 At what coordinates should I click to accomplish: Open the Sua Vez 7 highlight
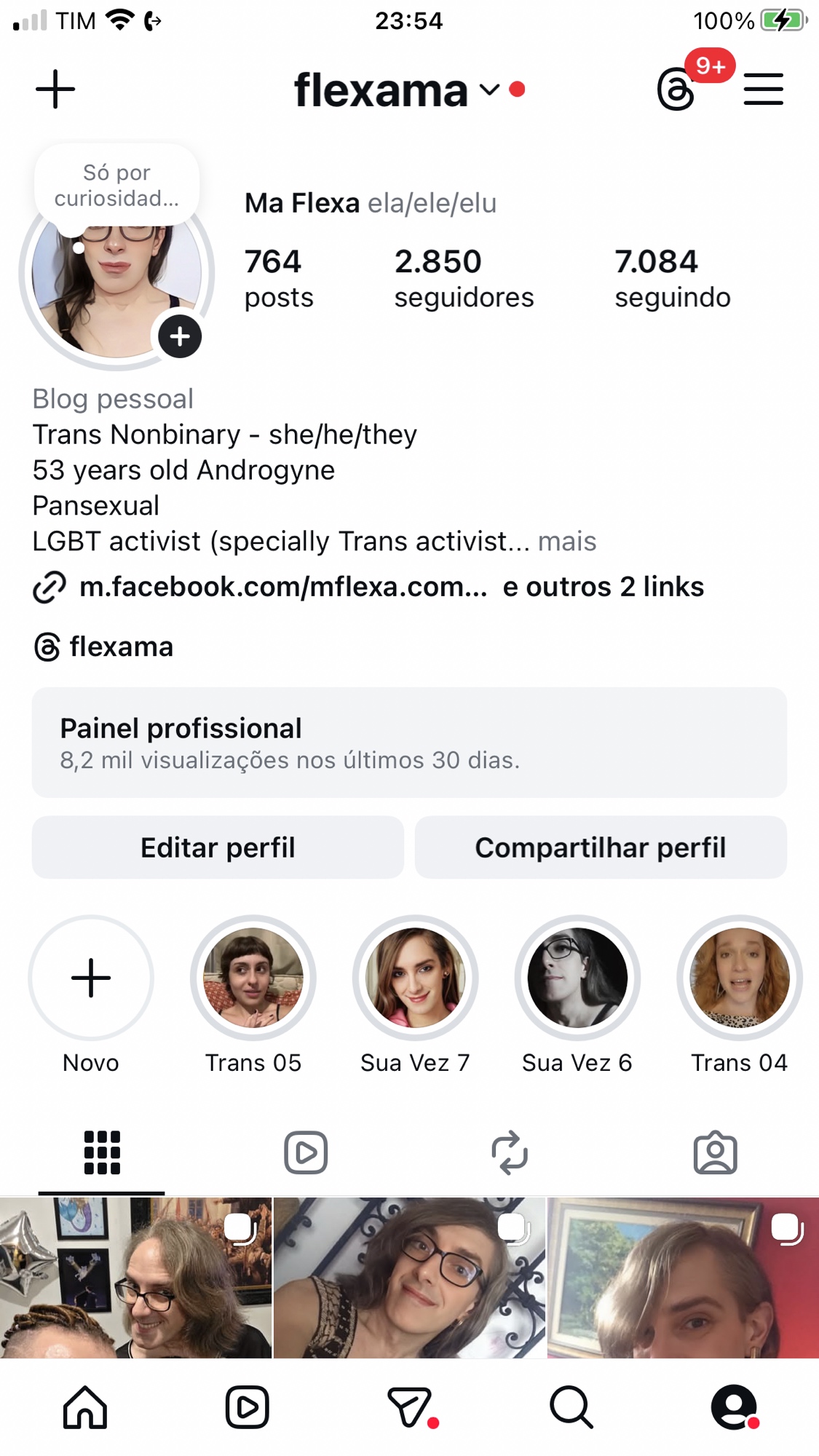tap(416, 978)
